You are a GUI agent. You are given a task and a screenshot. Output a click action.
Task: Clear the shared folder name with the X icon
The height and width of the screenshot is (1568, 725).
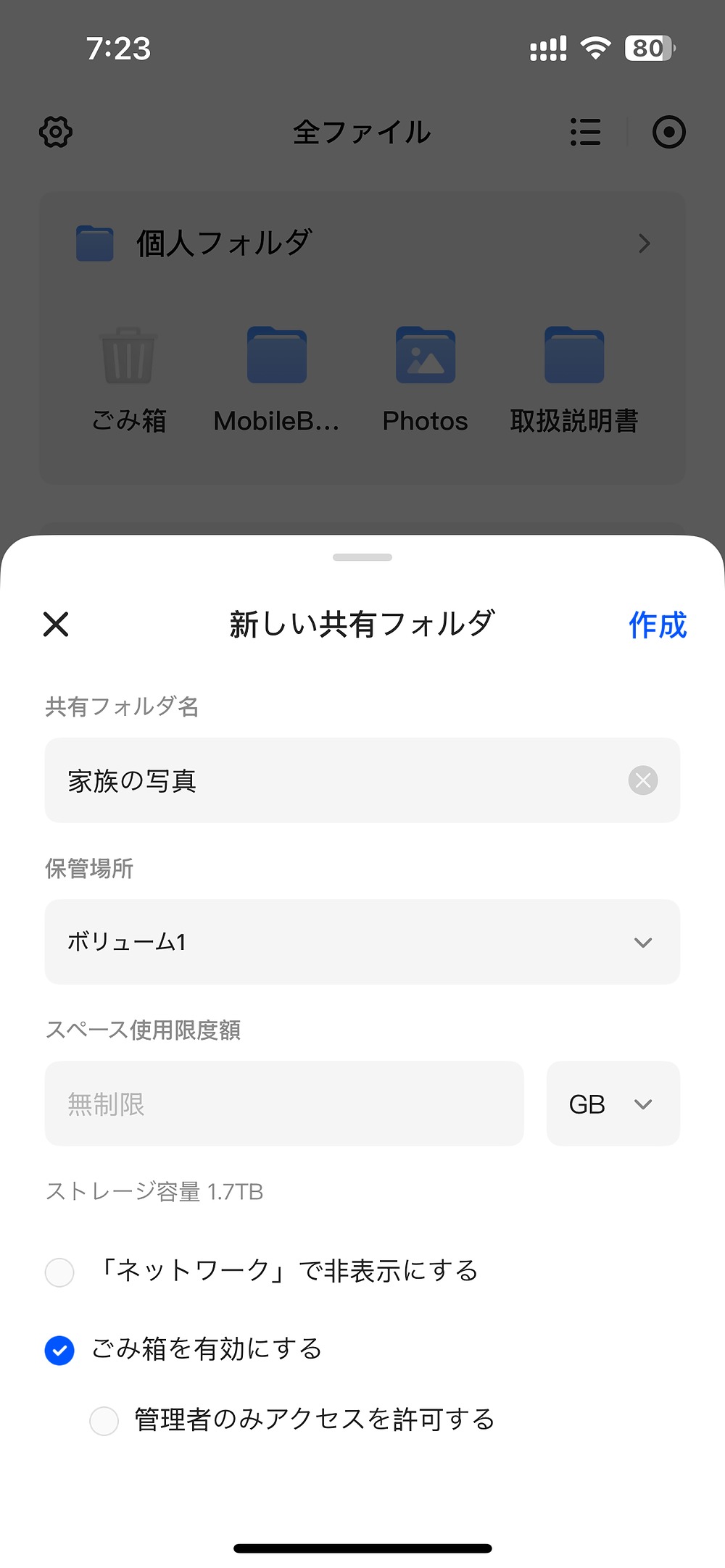[642, 780]
